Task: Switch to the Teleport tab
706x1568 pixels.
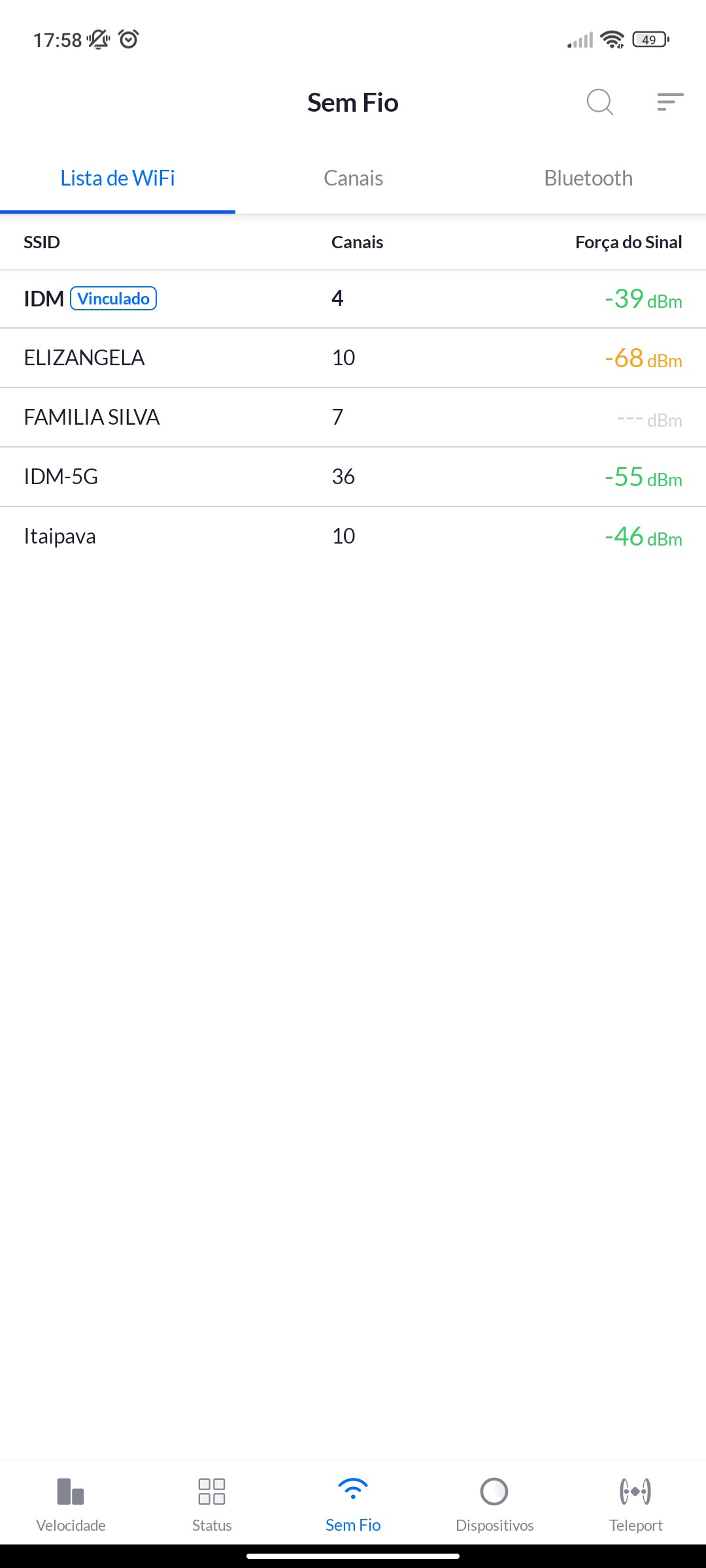Action: coord(635,1504)
